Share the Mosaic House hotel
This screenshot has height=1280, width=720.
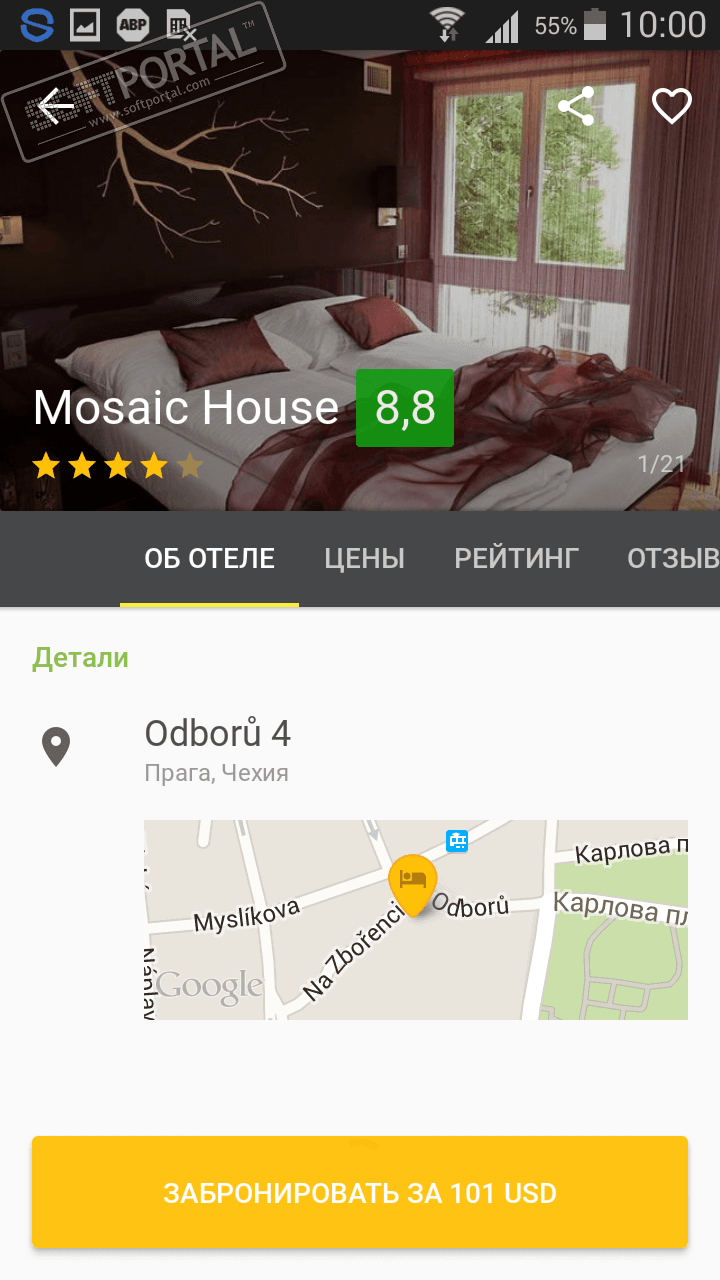(576, 106)
